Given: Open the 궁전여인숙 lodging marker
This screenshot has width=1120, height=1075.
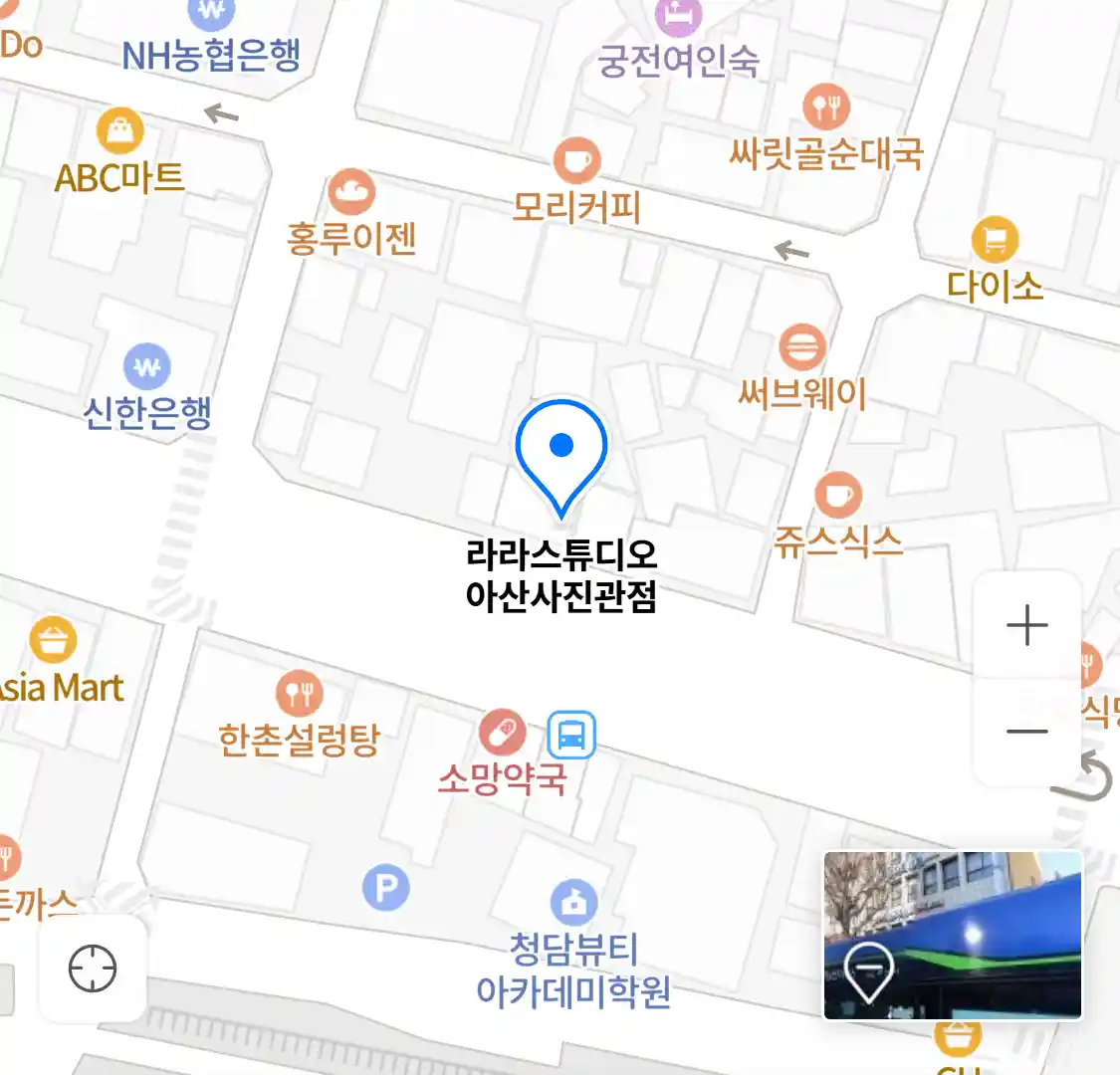Looking at the screenshot, I should coord(678,17).
